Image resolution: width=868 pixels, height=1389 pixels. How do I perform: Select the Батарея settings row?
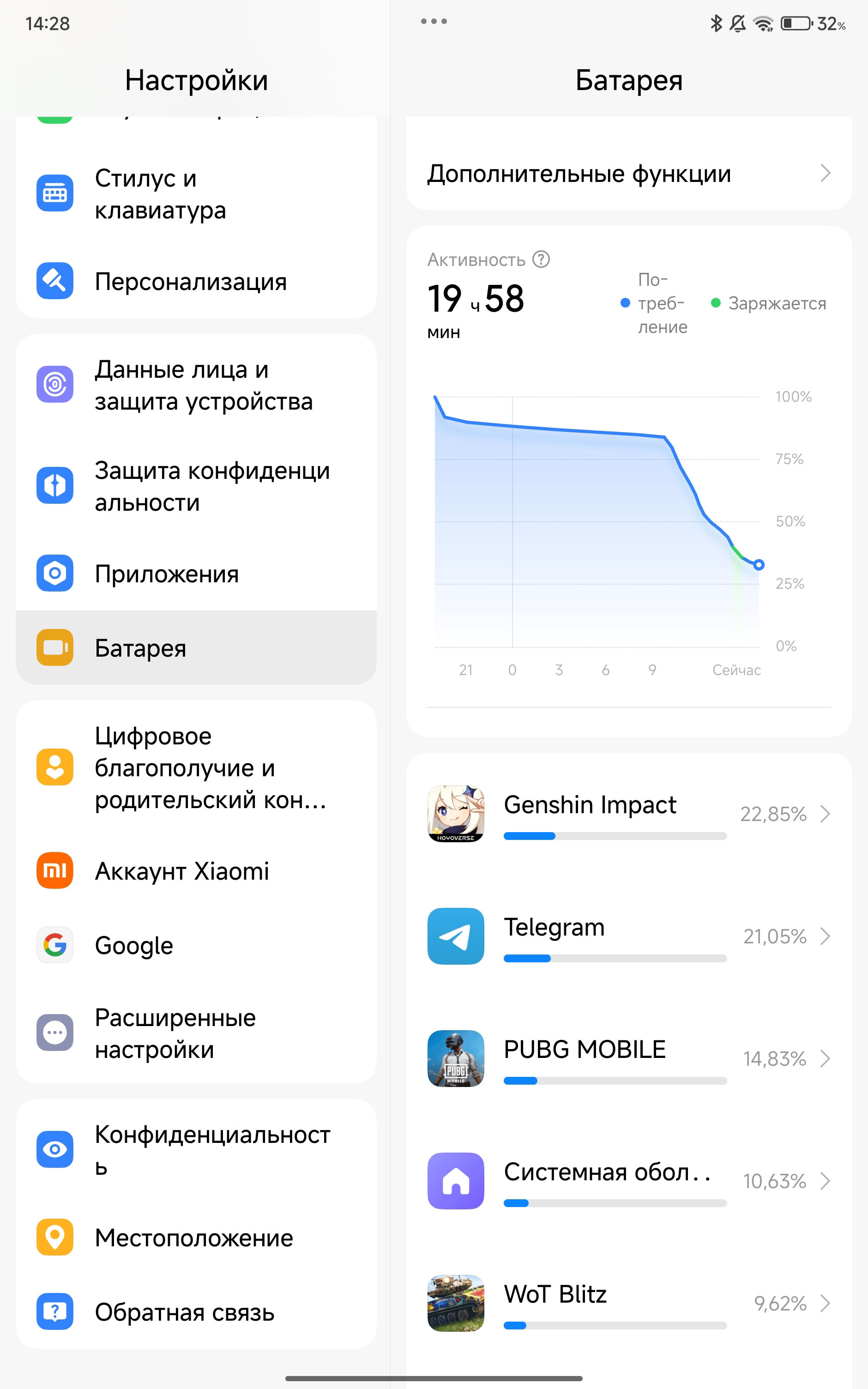point(195,647)
